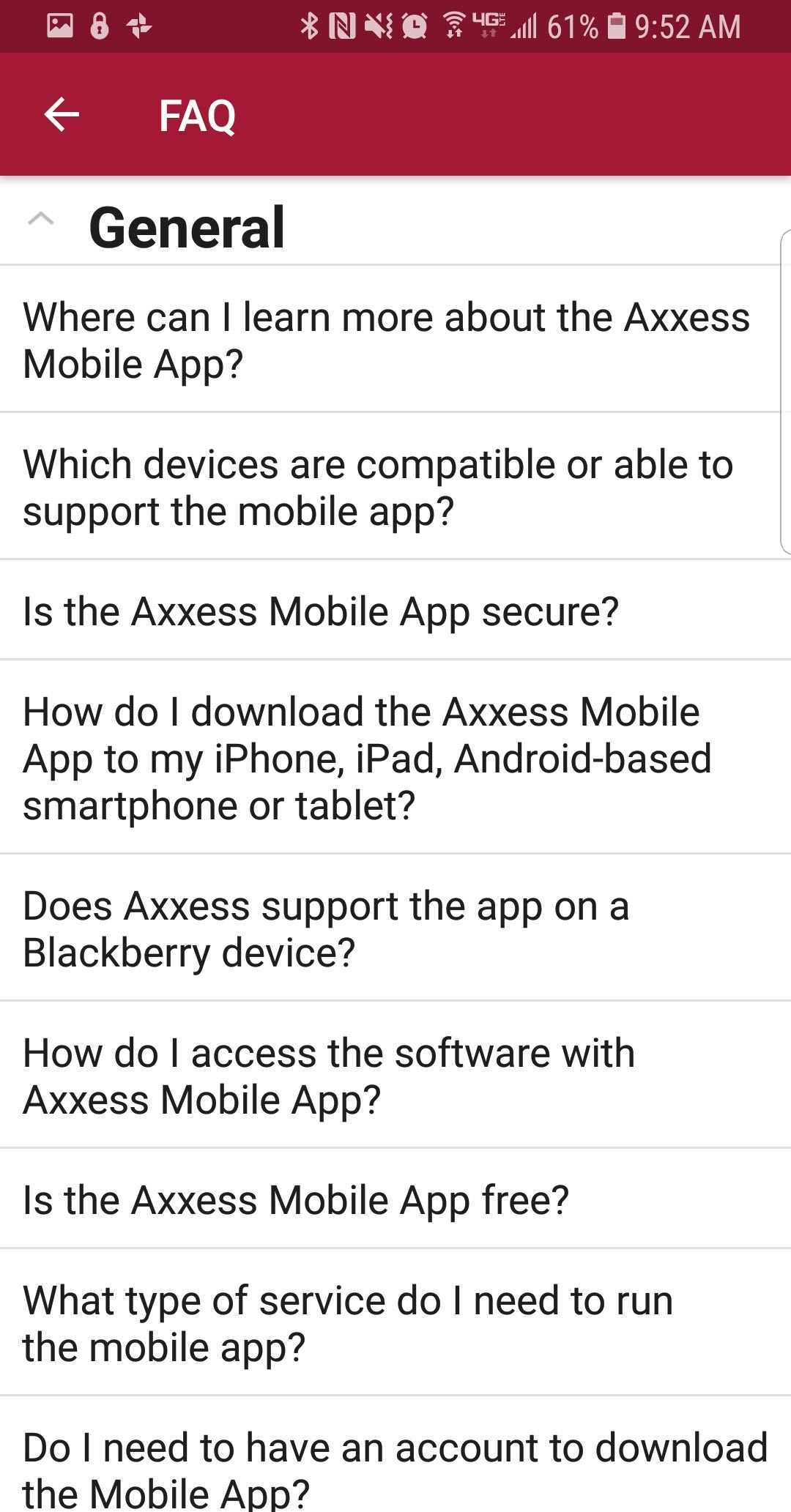View 'Is the Axxess Mobile App secure?'

coord(395,611)
